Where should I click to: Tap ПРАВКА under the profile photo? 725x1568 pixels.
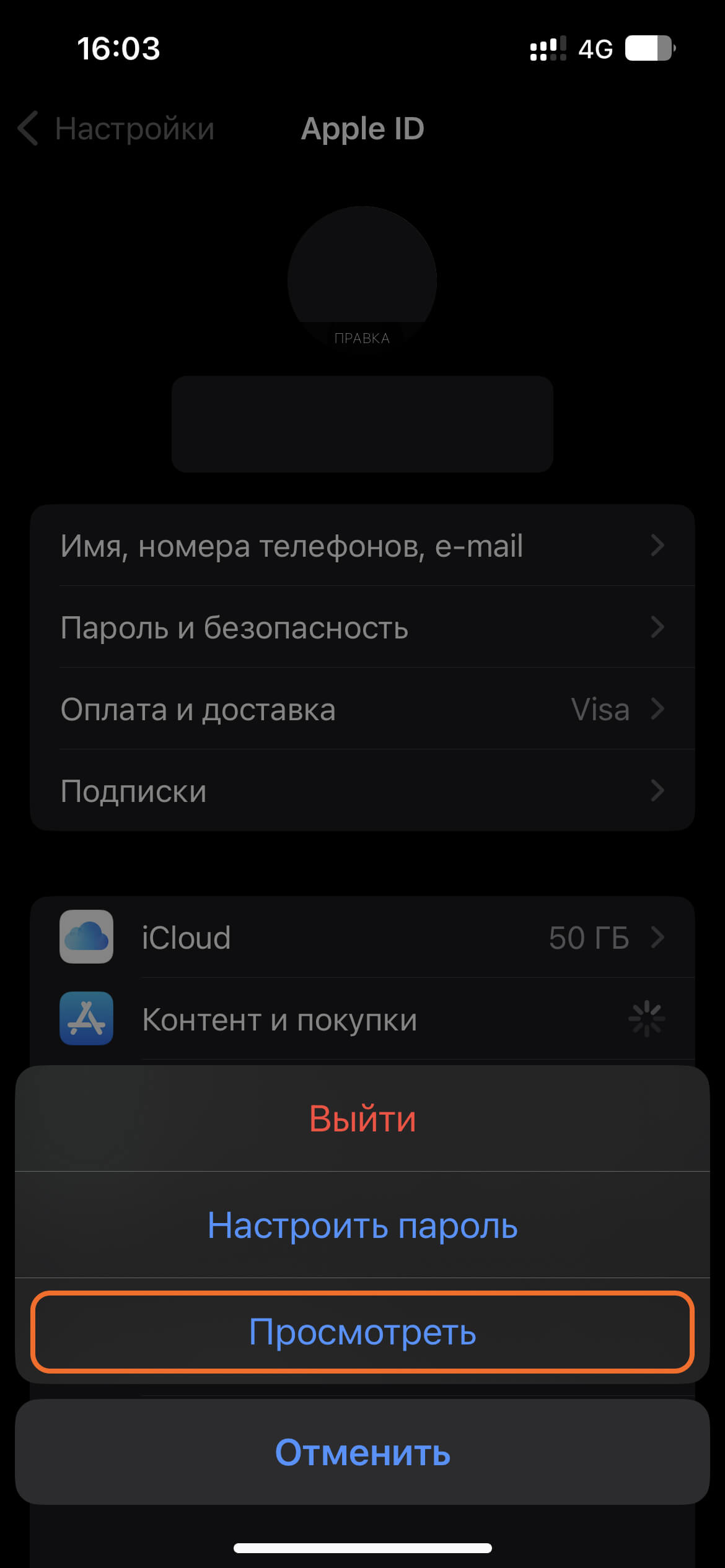[x=362, y=338]
